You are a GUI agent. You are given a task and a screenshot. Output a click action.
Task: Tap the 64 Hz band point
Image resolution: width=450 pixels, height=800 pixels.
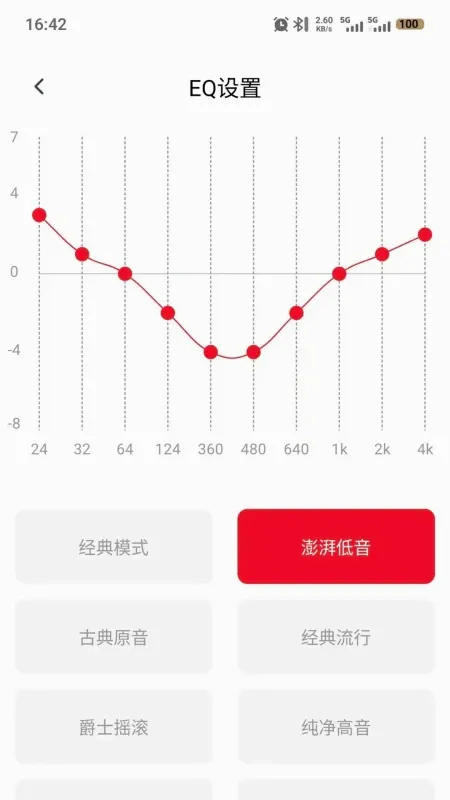point(125,274)
